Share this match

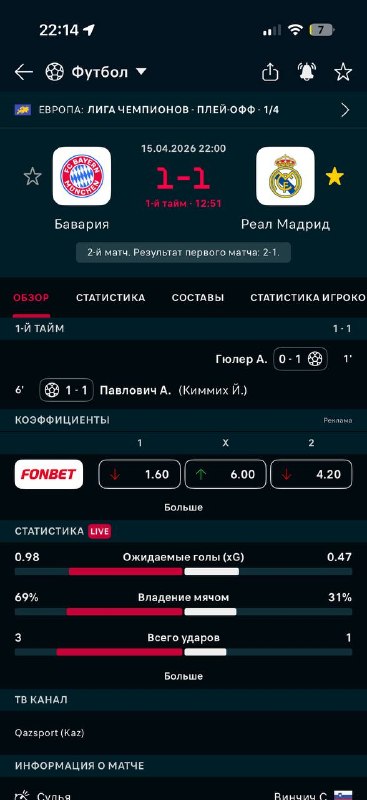coord(270,72)
